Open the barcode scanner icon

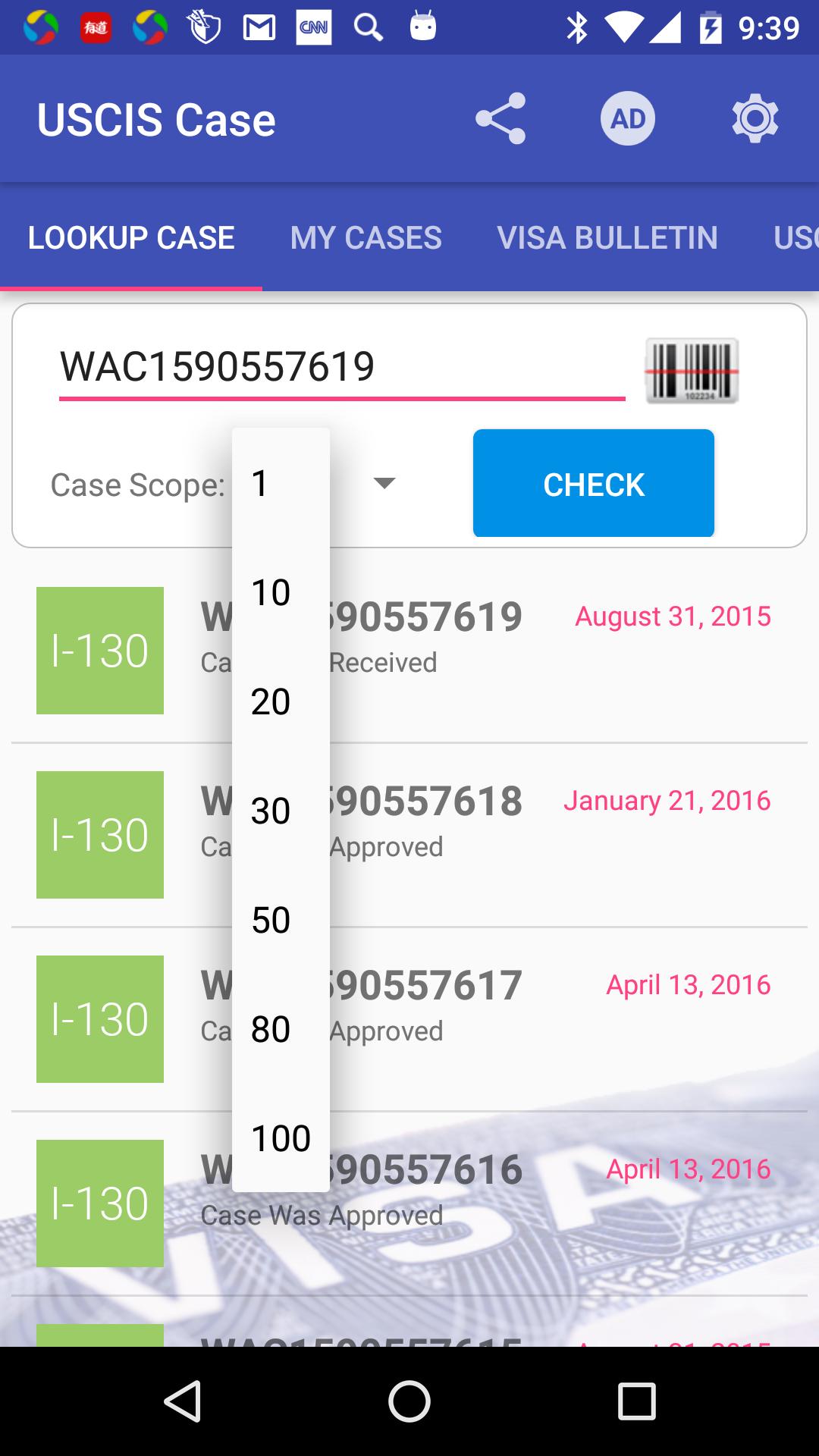(x=691, y=370)
